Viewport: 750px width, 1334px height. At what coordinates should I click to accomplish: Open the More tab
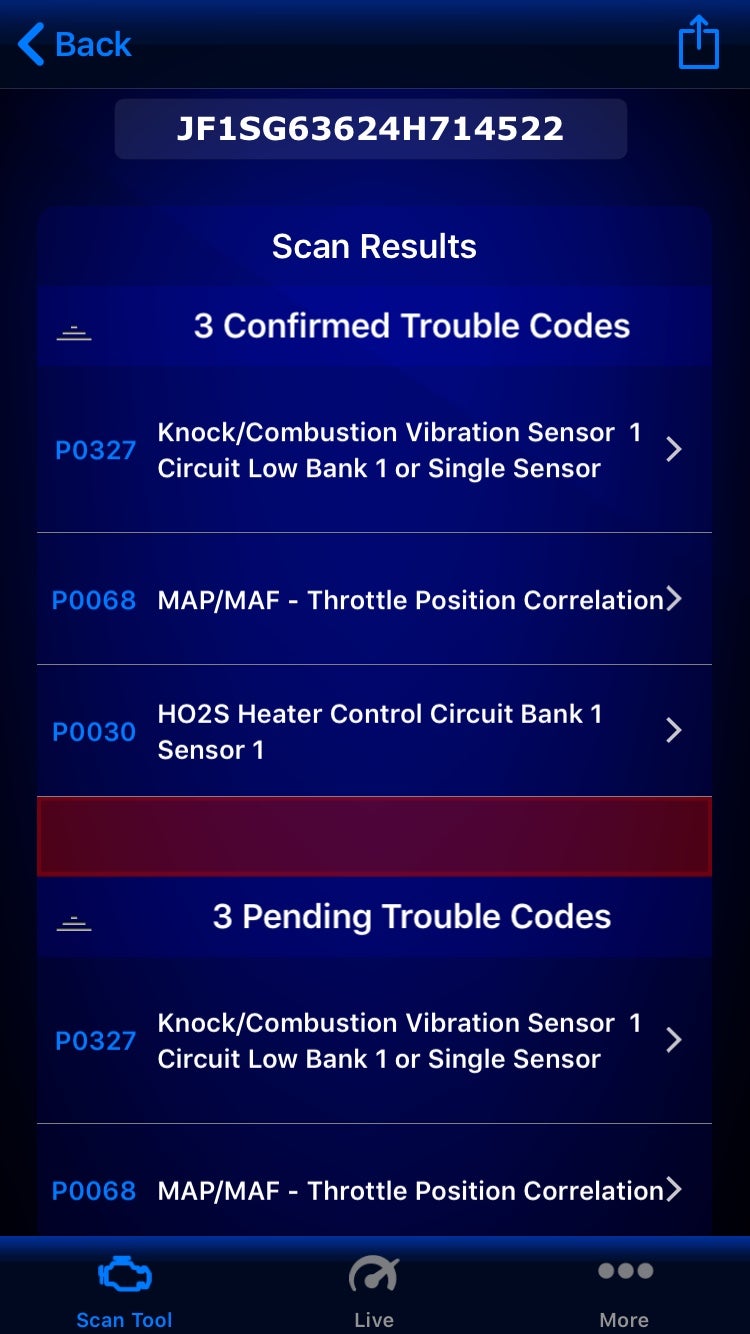(x=624, y=1290)
